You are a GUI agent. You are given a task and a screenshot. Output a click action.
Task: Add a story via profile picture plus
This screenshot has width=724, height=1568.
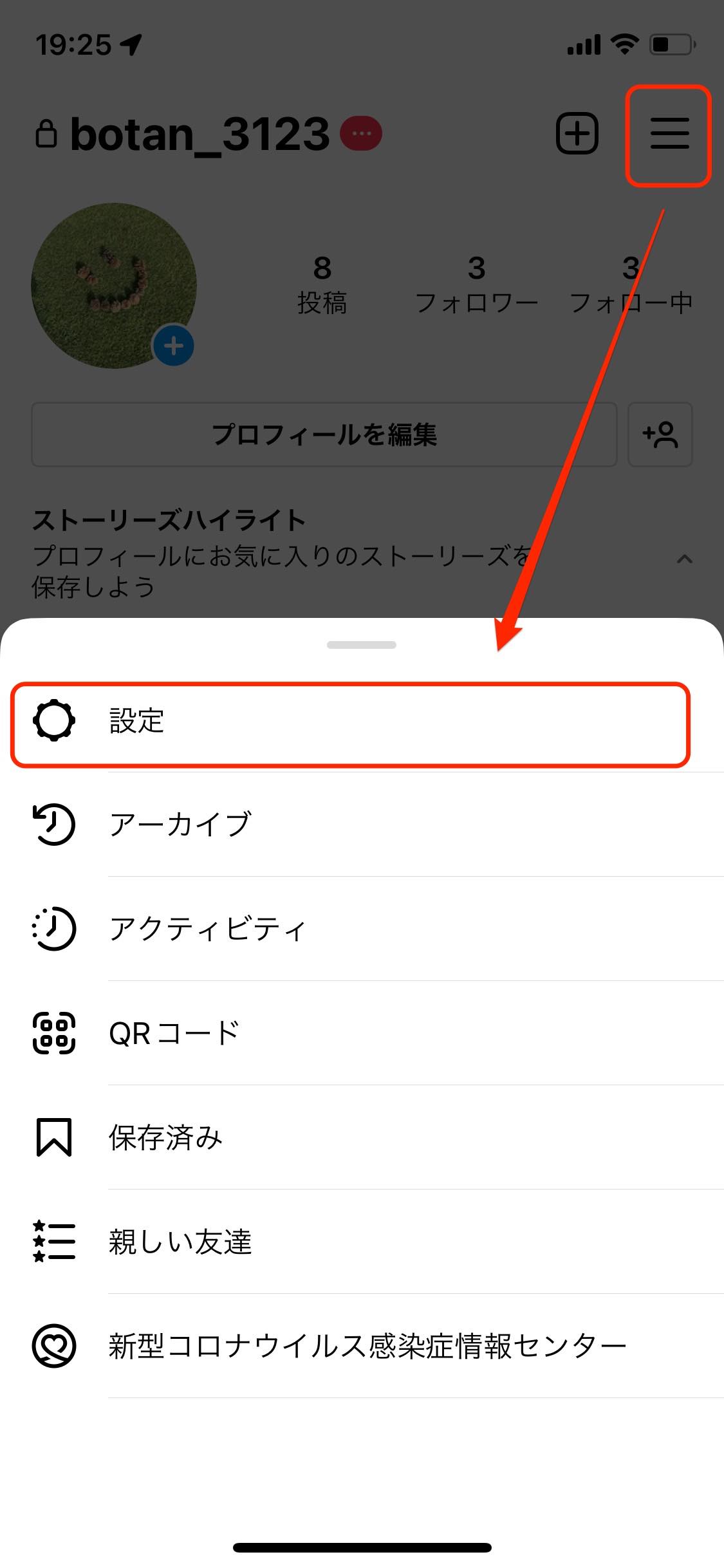(173, 346)
